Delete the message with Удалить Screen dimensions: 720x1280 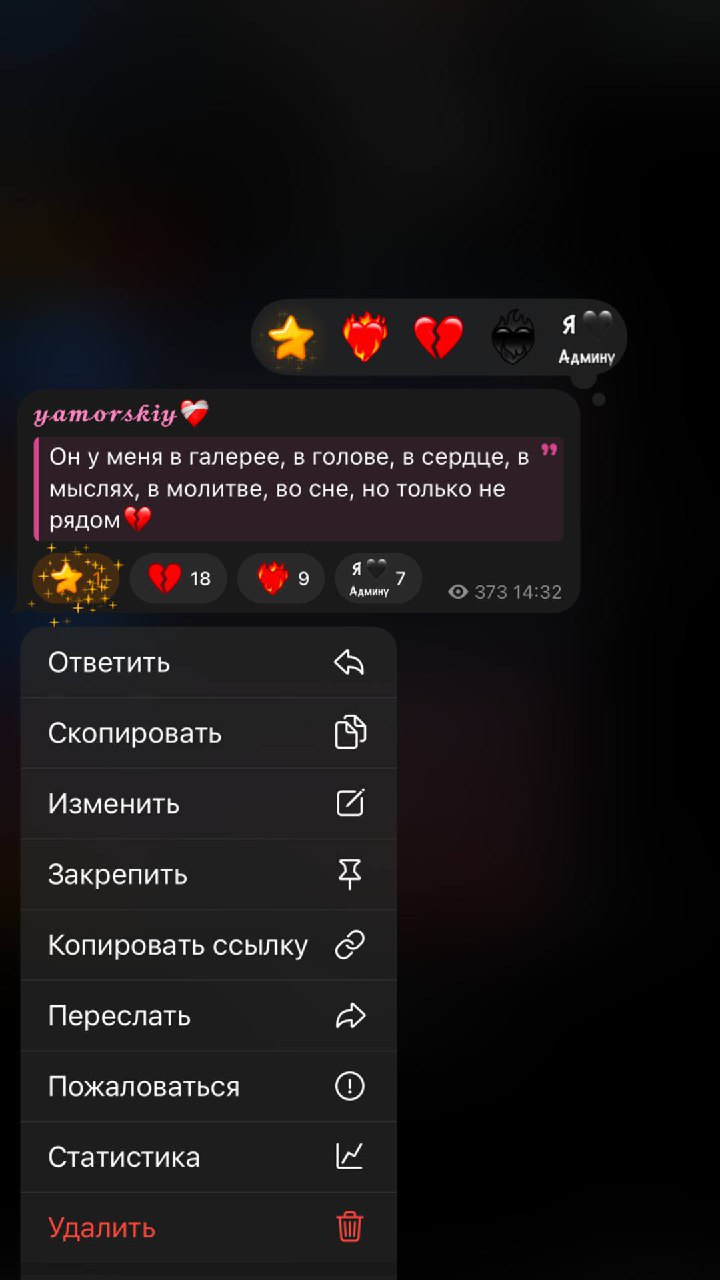(x=208, y=1228)
